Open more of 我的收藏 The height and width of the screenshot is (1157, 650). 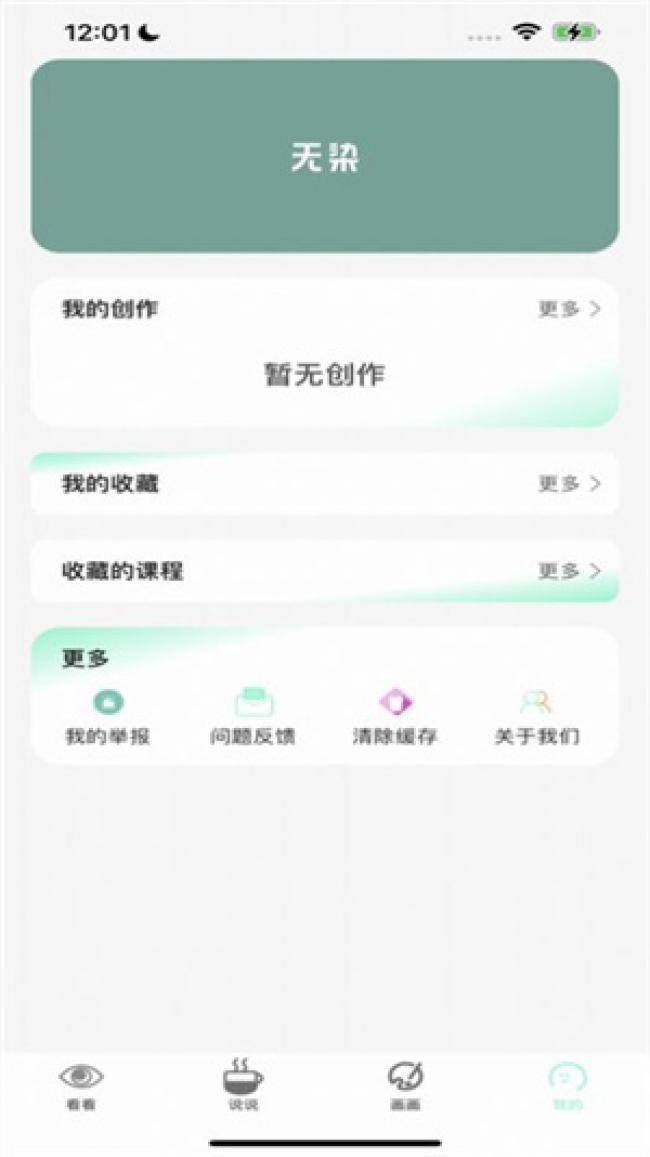570,484
